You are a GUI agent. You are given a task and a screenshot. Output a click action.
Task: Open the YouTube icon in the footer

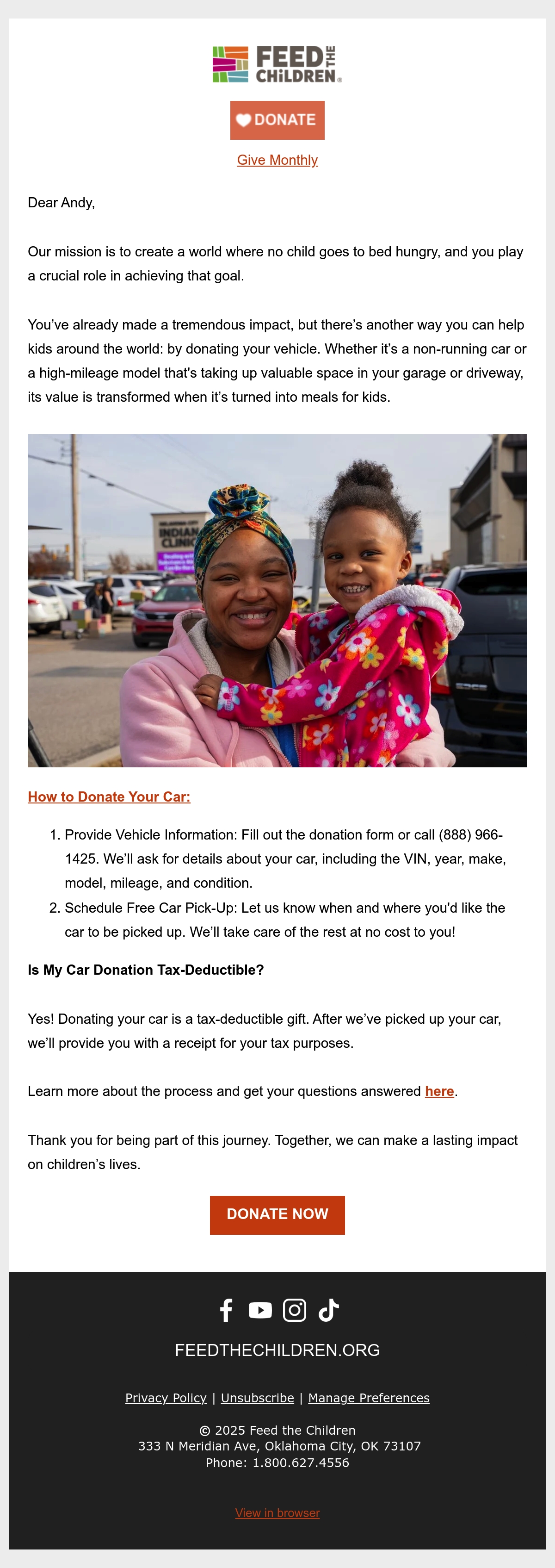click(x=260, y=1310)
